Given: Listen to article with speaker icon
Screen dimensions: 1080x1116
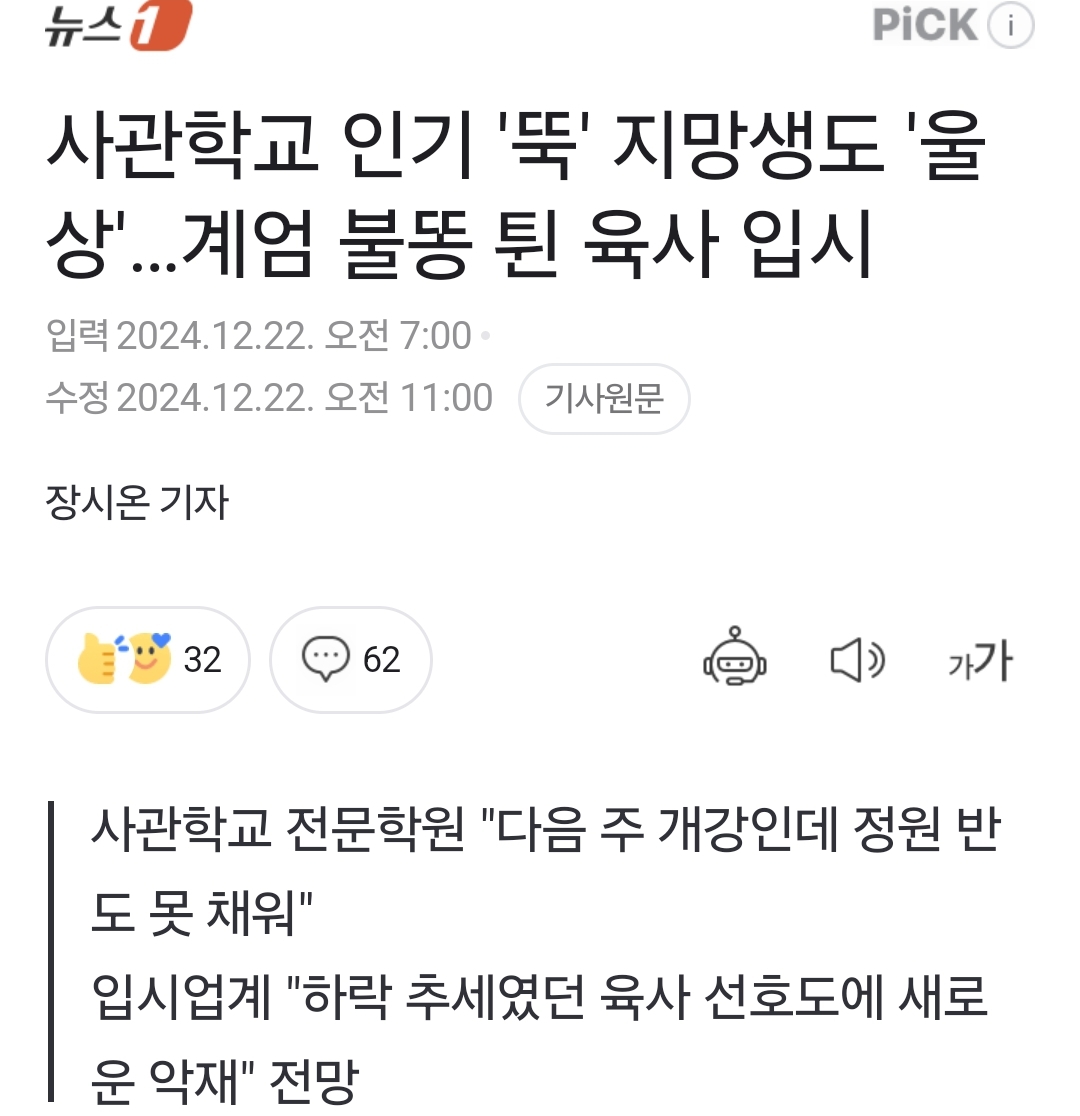Looking at the screenshot, I should click(x=857, y=660).
